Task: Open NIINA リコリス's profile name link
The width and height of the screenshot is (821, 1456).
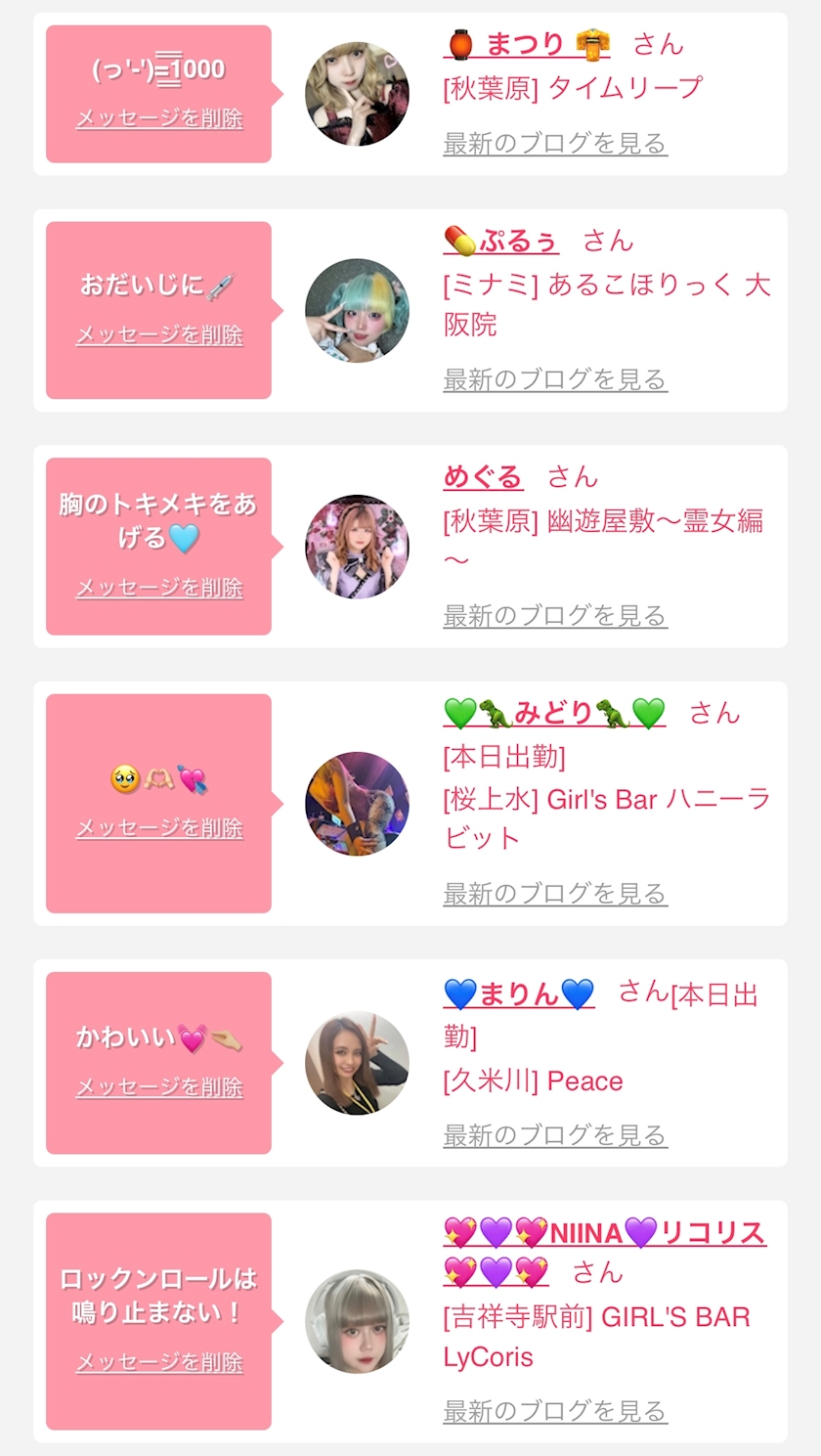Action: [604, 1233]
